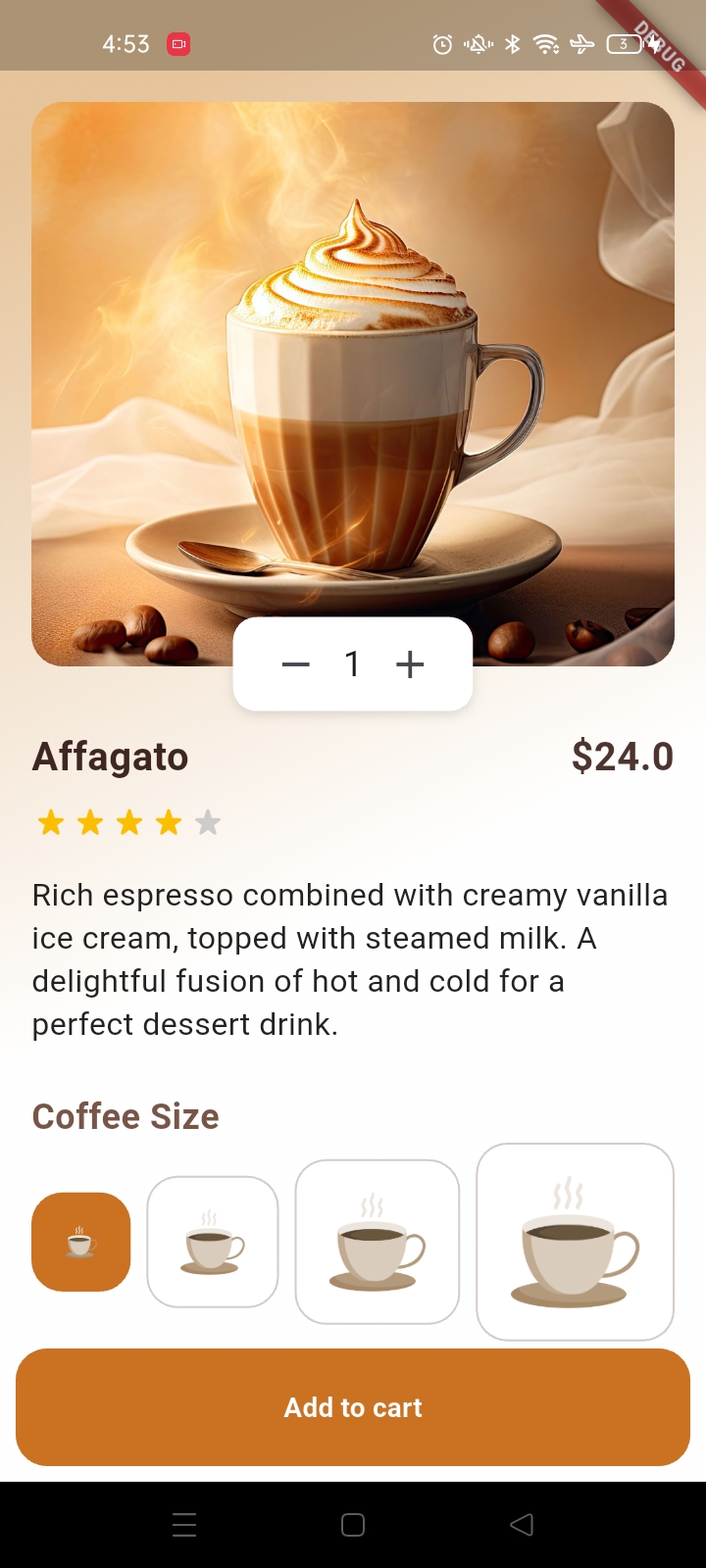Select the smallest coffee cup size
This screenshot has height=1568, width=706.
[81, 1242]
